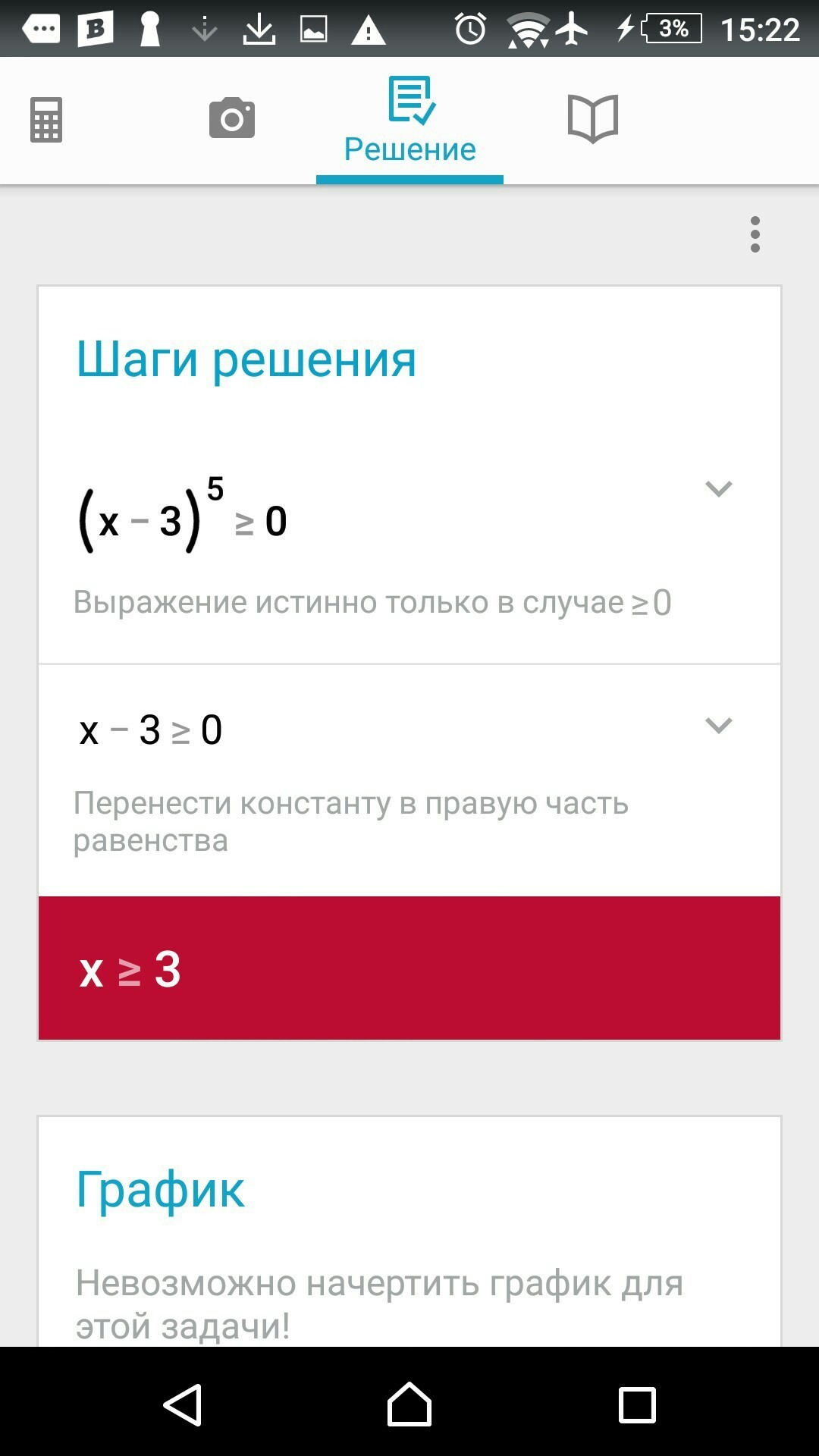
Task: Open the three-dot overflow menu
Action: (755, 234)
